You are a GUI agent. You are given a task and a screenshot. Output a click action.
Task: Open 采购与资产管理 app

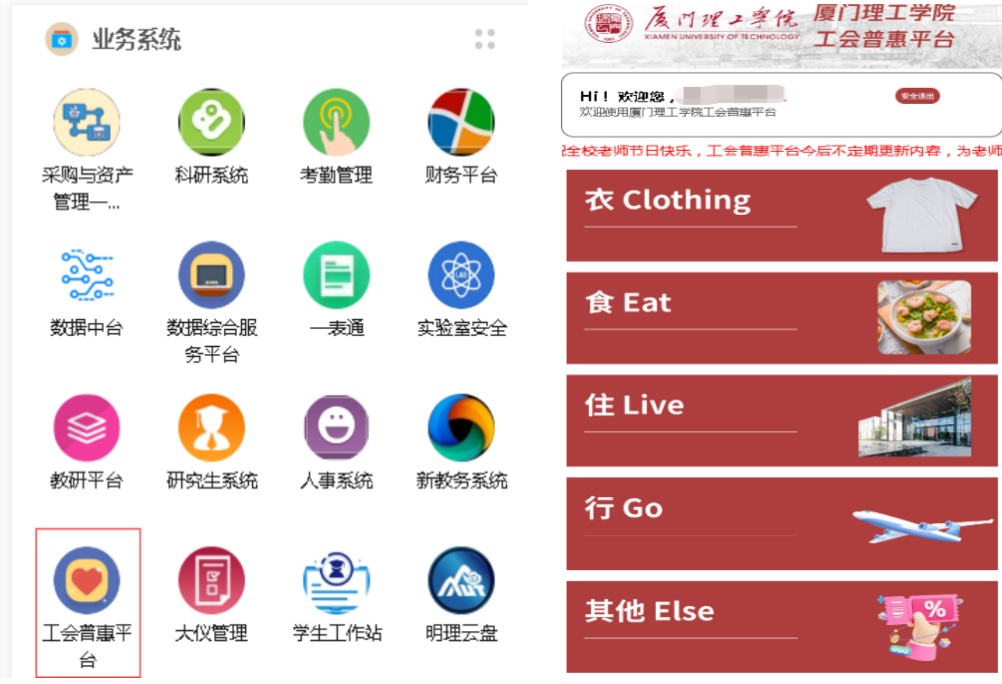point(87,123)
